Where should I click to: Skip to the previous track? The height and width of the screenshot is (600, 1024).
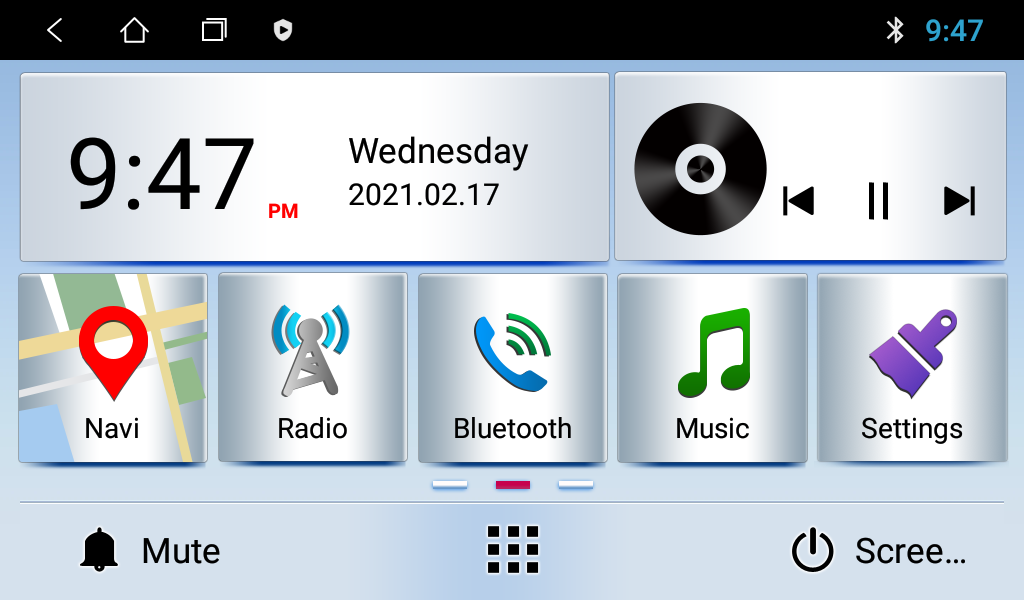tap(798, 201)
